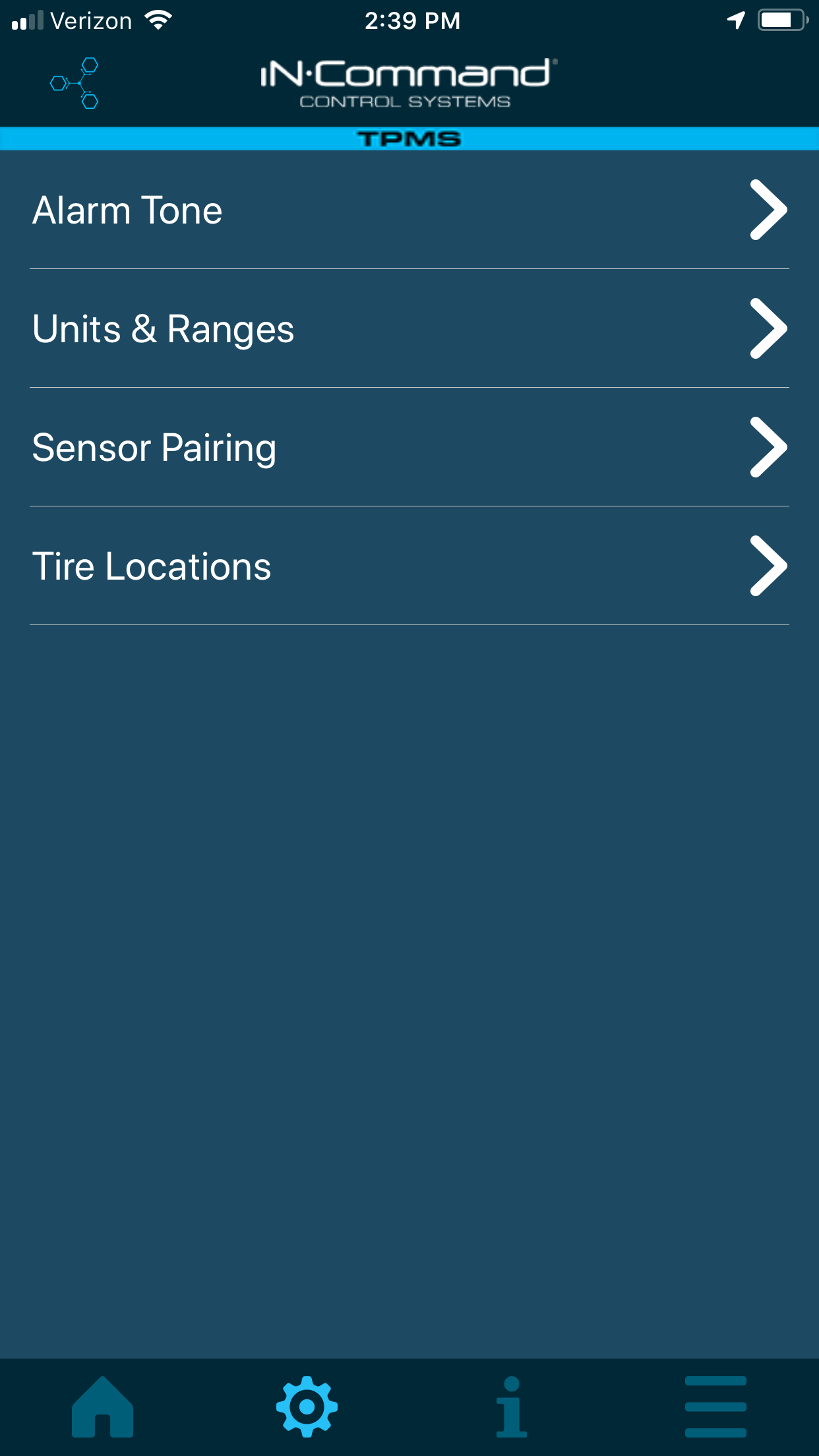Open the info tab

(512, 1407)
